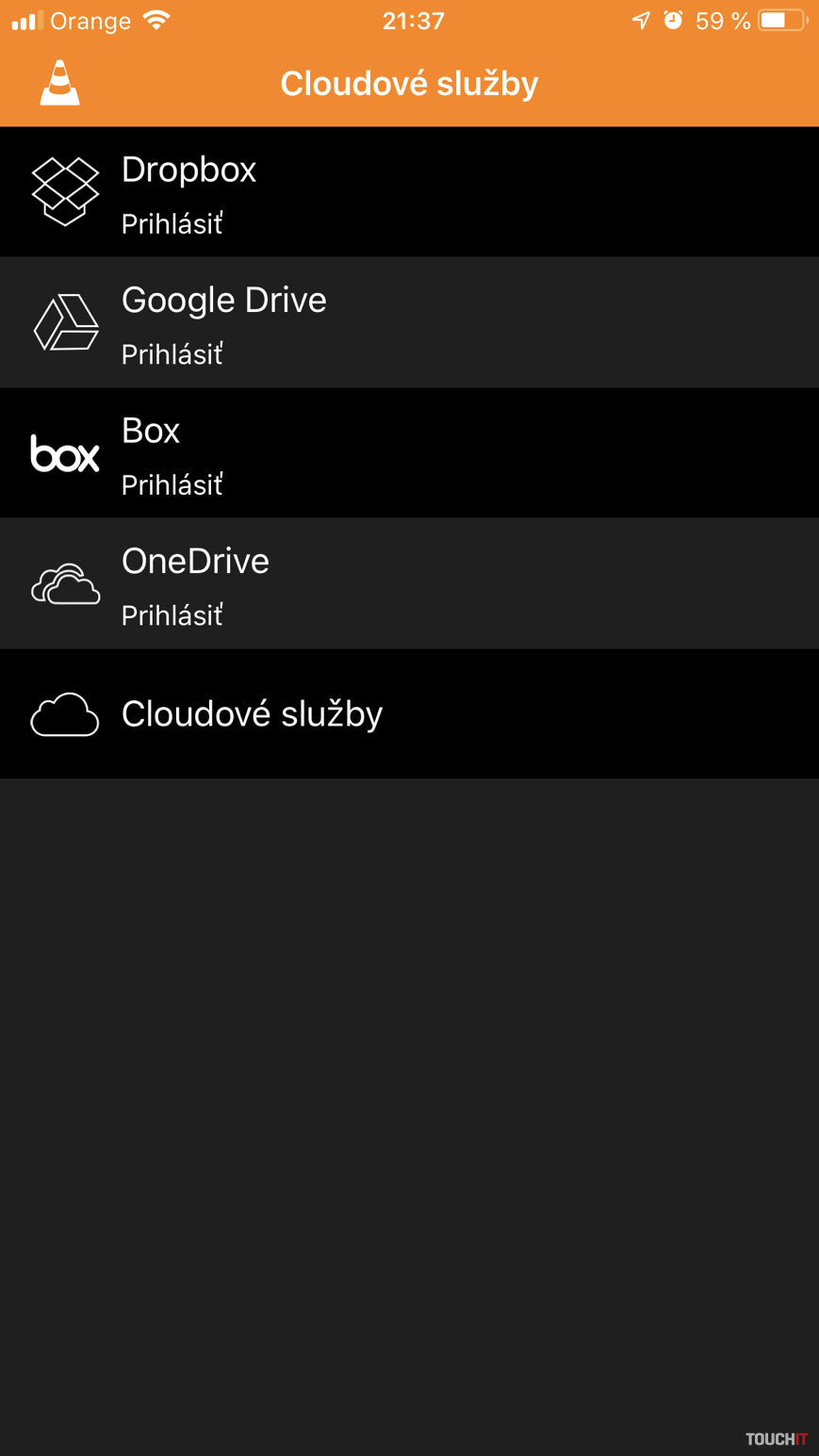819x1456 pixels.
Task: Open the Cloudové služby row at the bottom of the list
Action: pos(409,713)
